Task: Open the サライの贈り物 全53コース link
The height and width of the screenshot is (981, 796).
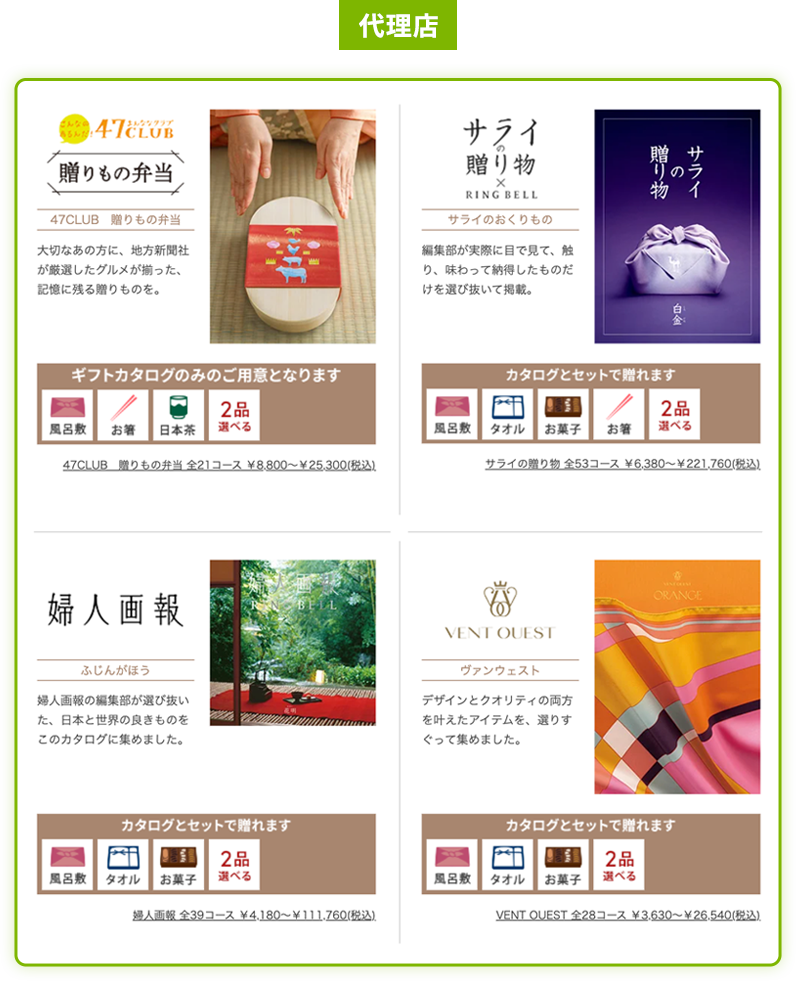Action: pos(621,464)
